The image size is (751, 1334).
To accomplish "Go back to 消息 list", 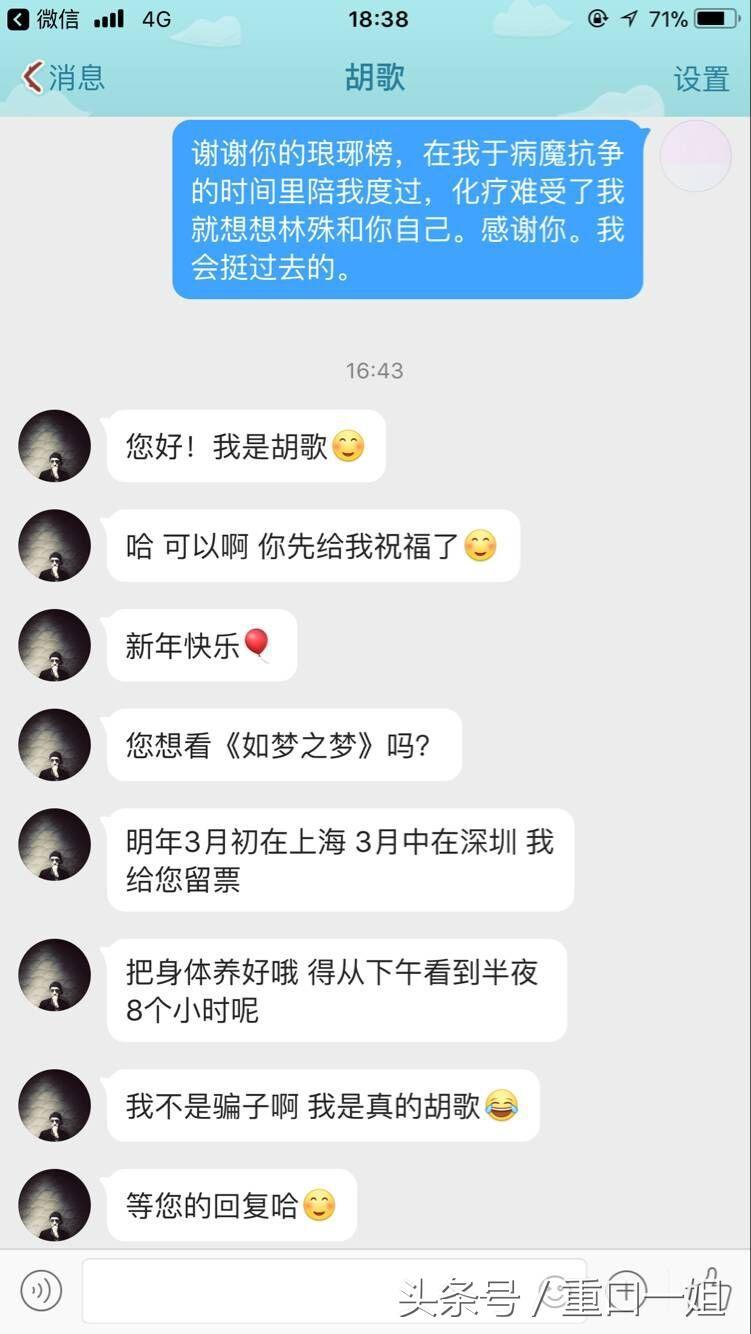I will point(64,78).
